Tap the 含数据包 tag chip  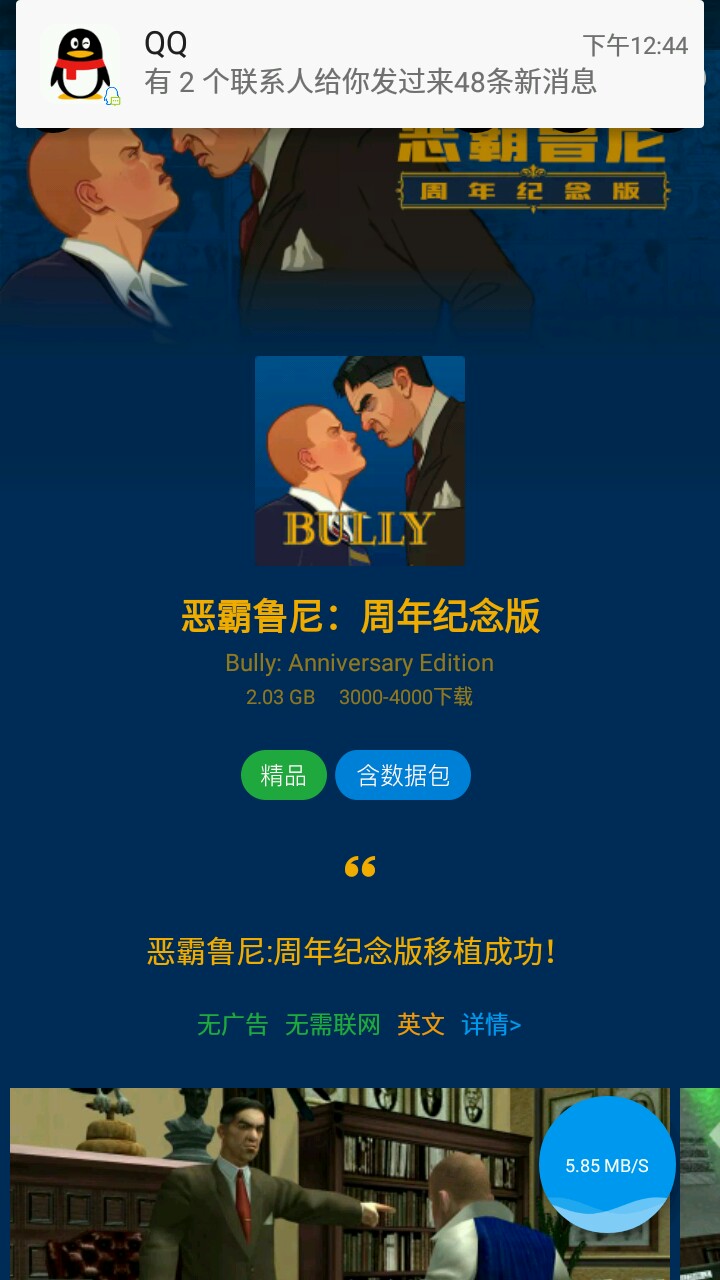(403, 775)
